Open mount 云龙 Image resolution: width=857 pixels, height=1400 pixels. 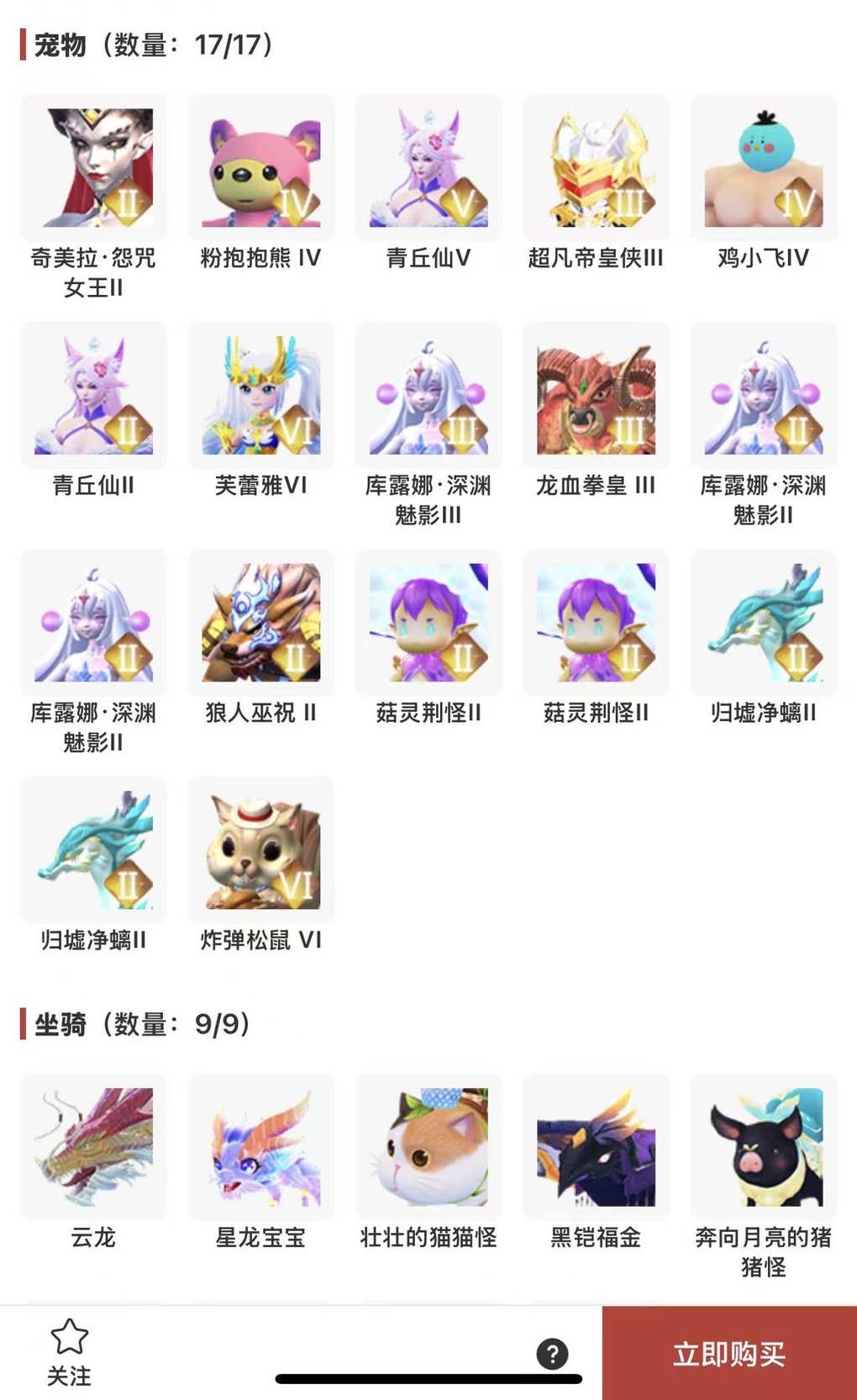(93, 1147)
